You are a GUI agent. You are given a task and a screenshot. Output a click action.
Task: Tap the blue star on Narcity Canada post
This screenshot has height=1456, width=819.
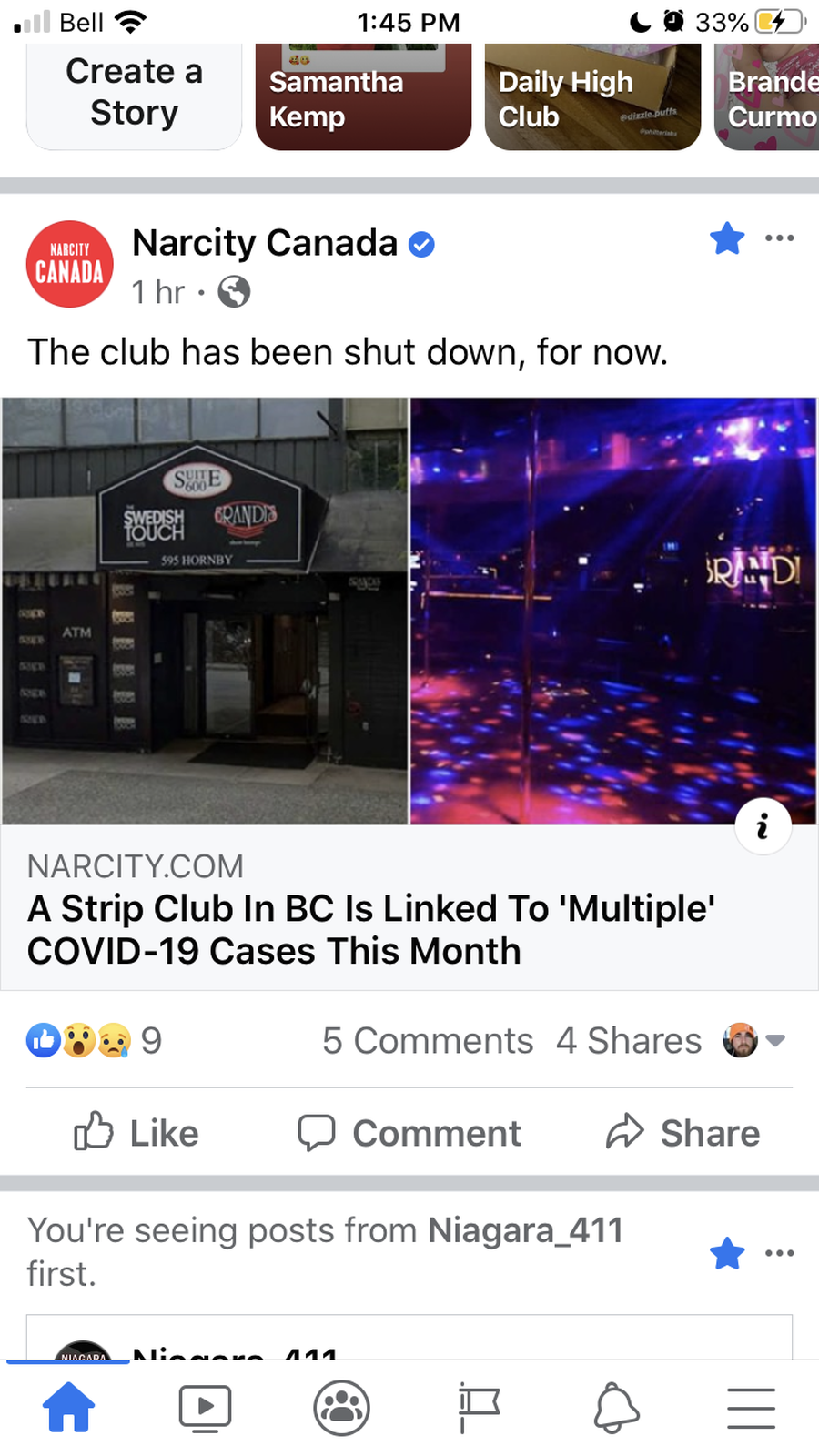pos(727,239)
